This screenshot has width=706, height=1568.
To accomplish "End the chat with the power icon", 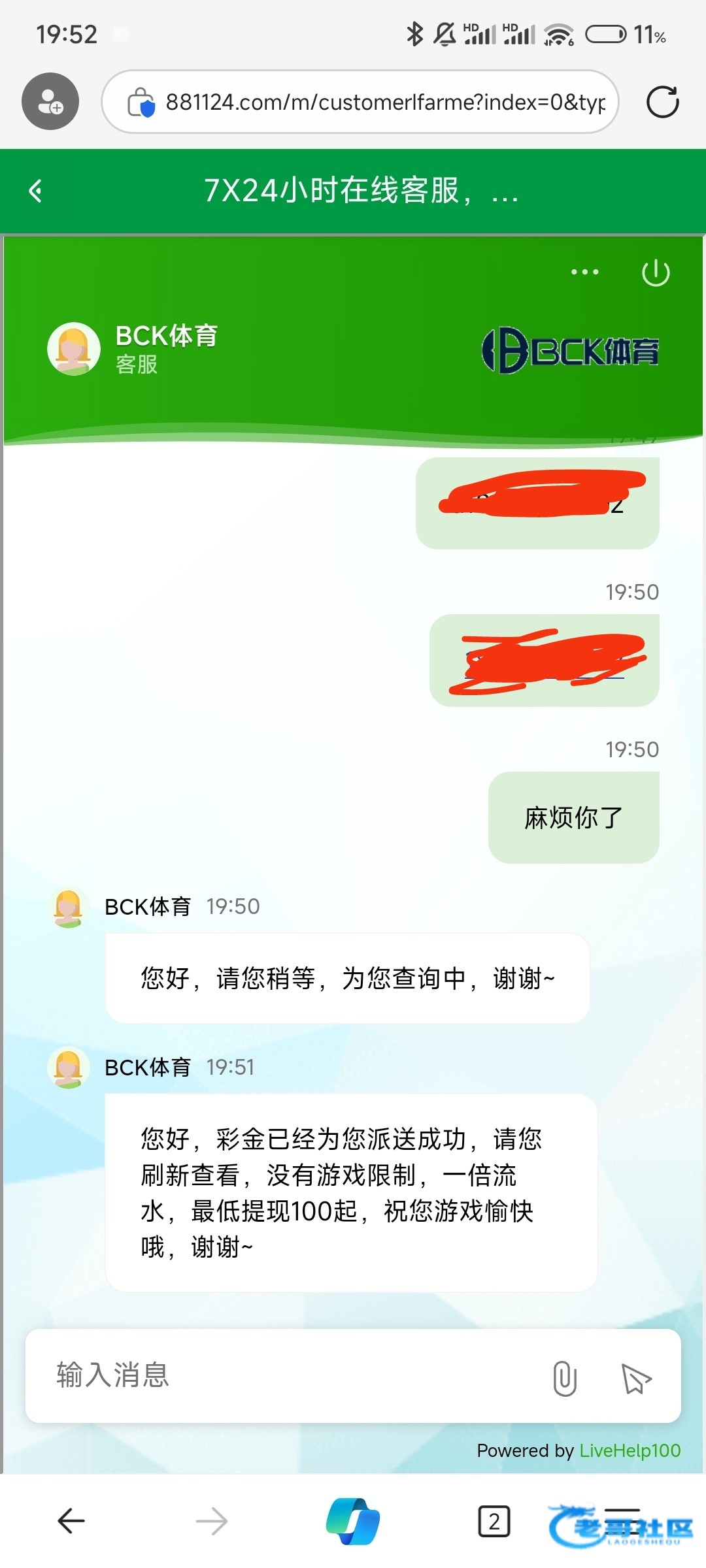I will click(x=655, y=273).
